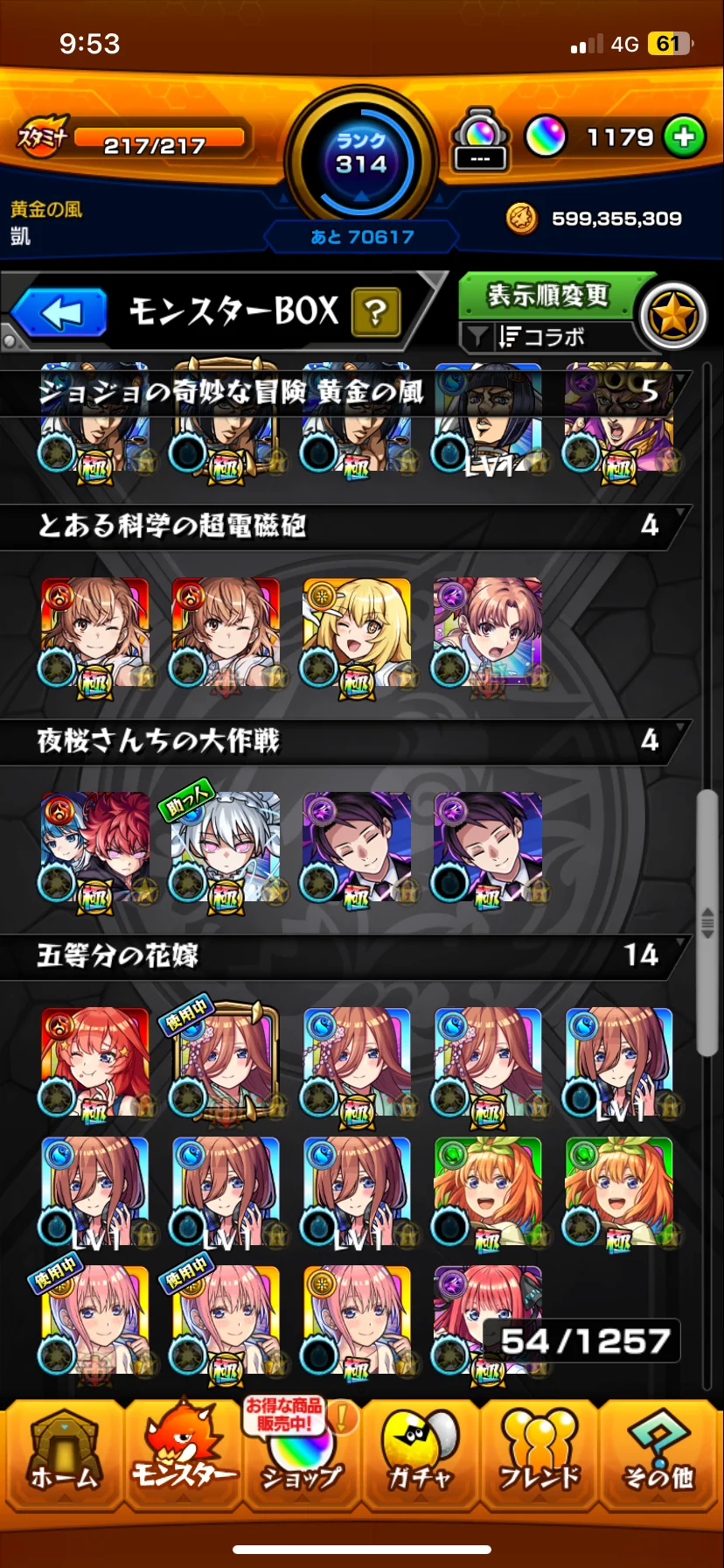Select the red-haired girl in 五等分の花嫁
Image resolution: width=724 pixels, height=1568 pixels.
click(94, 1061)
